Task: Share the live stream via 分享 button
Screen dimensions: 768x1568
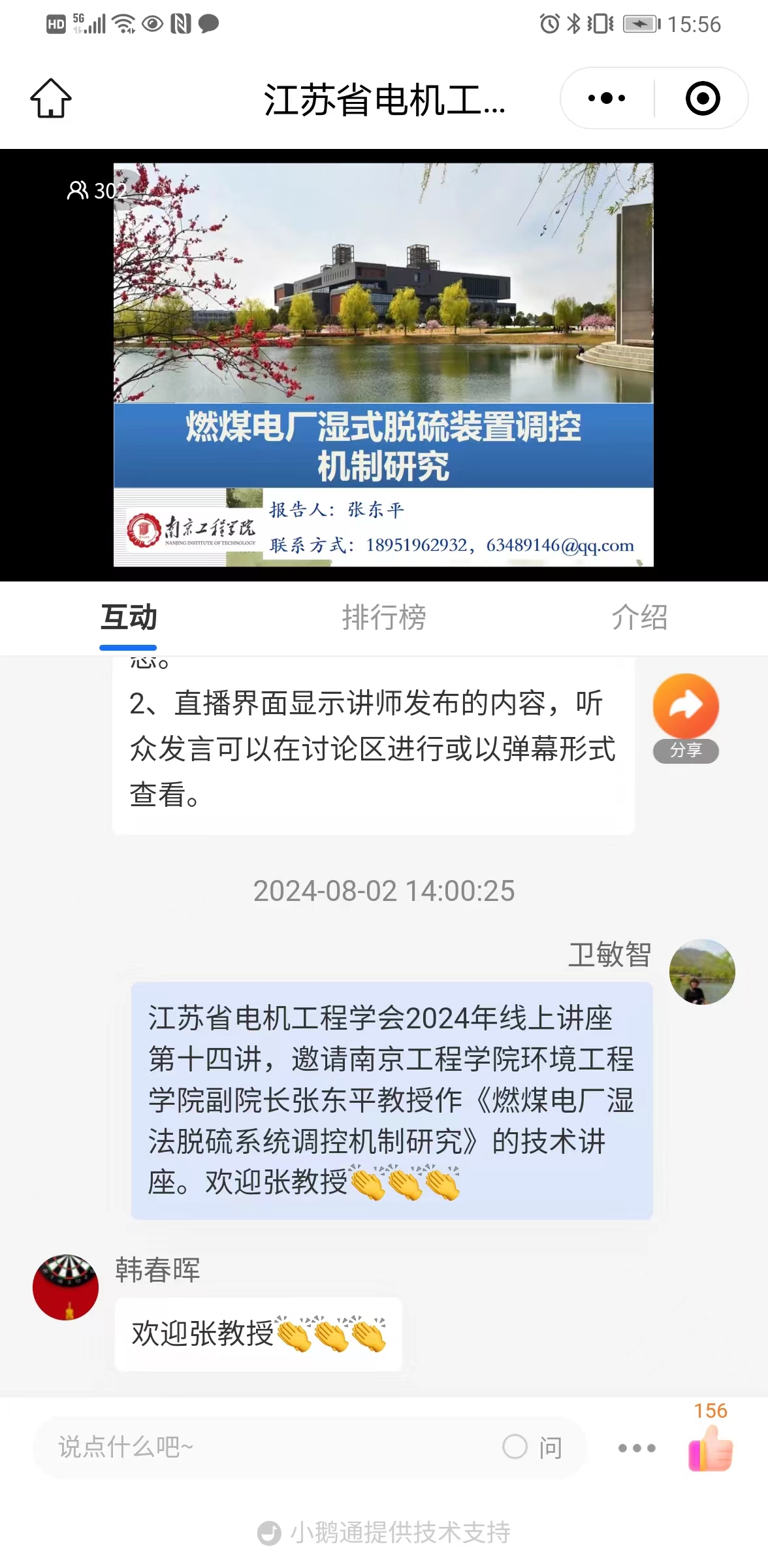Action: pyautogui.click(x=686, y=717)
